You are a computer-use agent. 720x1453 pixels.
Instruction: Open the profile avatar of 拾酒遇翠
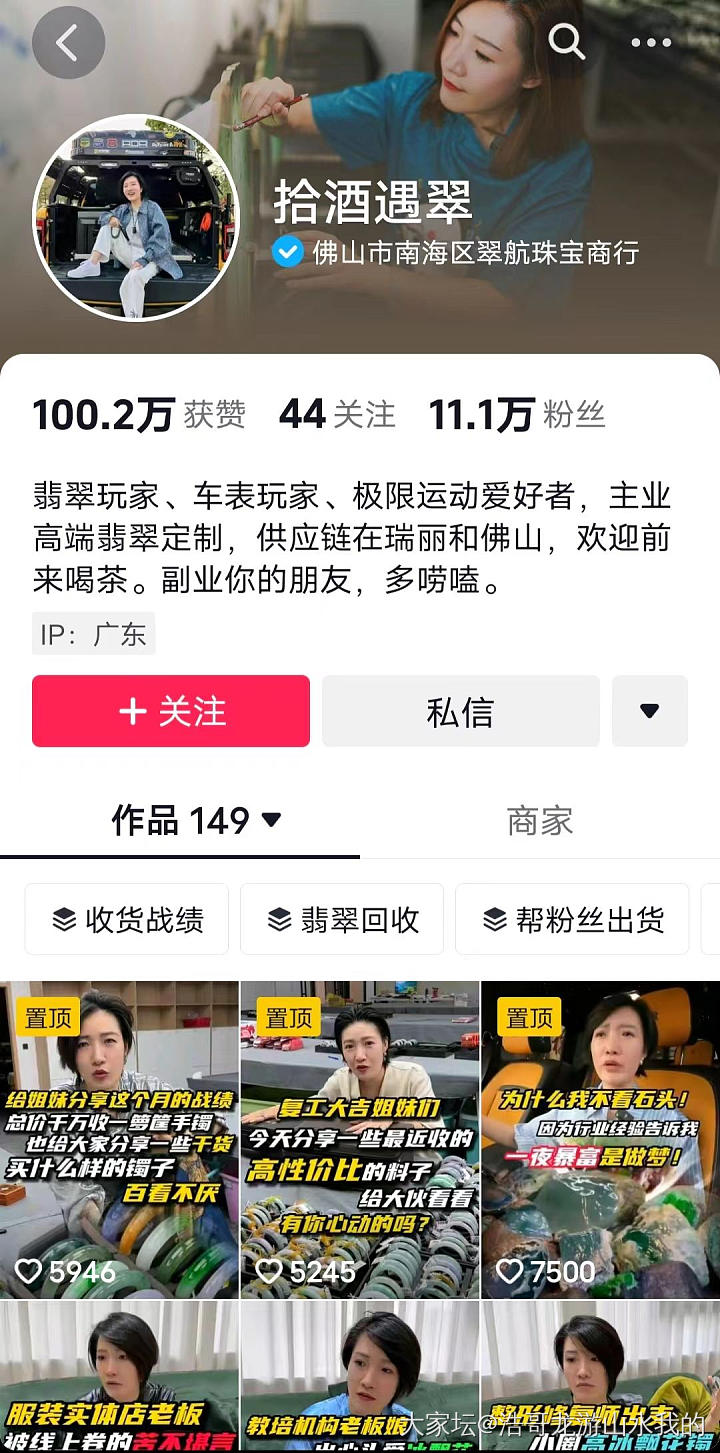point(136,217)
